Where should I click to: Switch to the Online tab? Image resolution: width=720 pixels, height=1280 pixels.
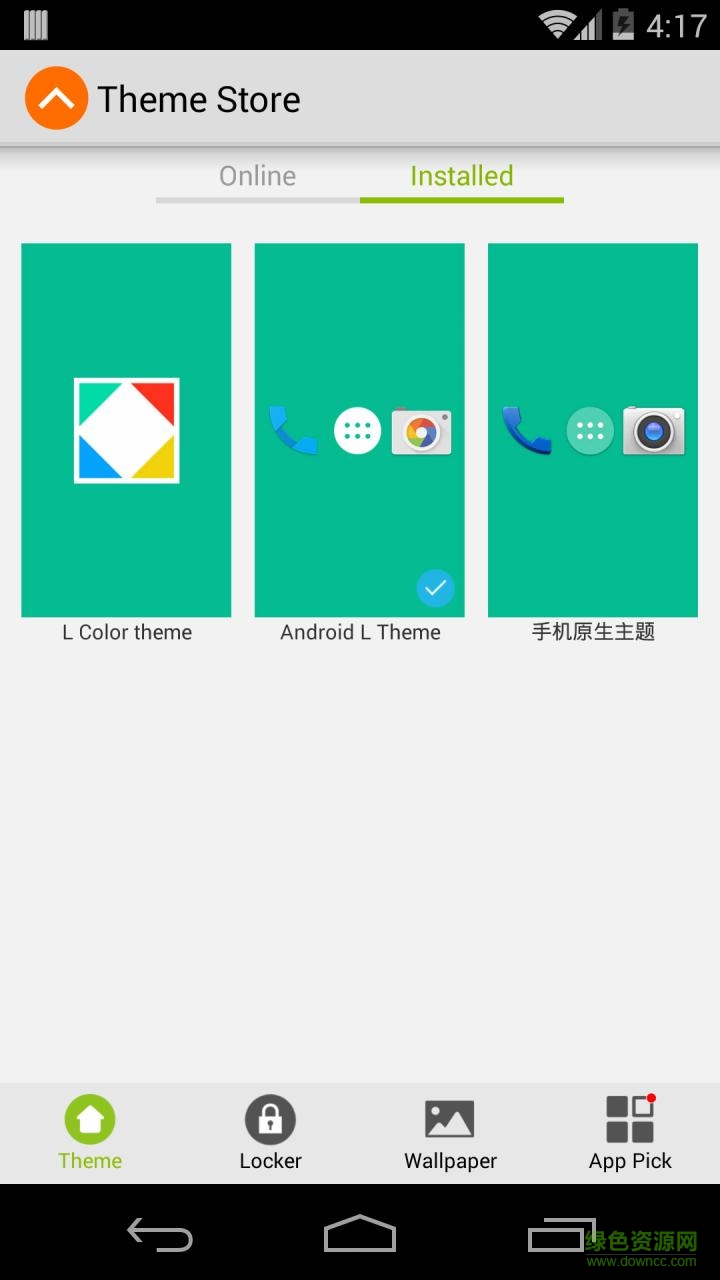coord(257,176)
